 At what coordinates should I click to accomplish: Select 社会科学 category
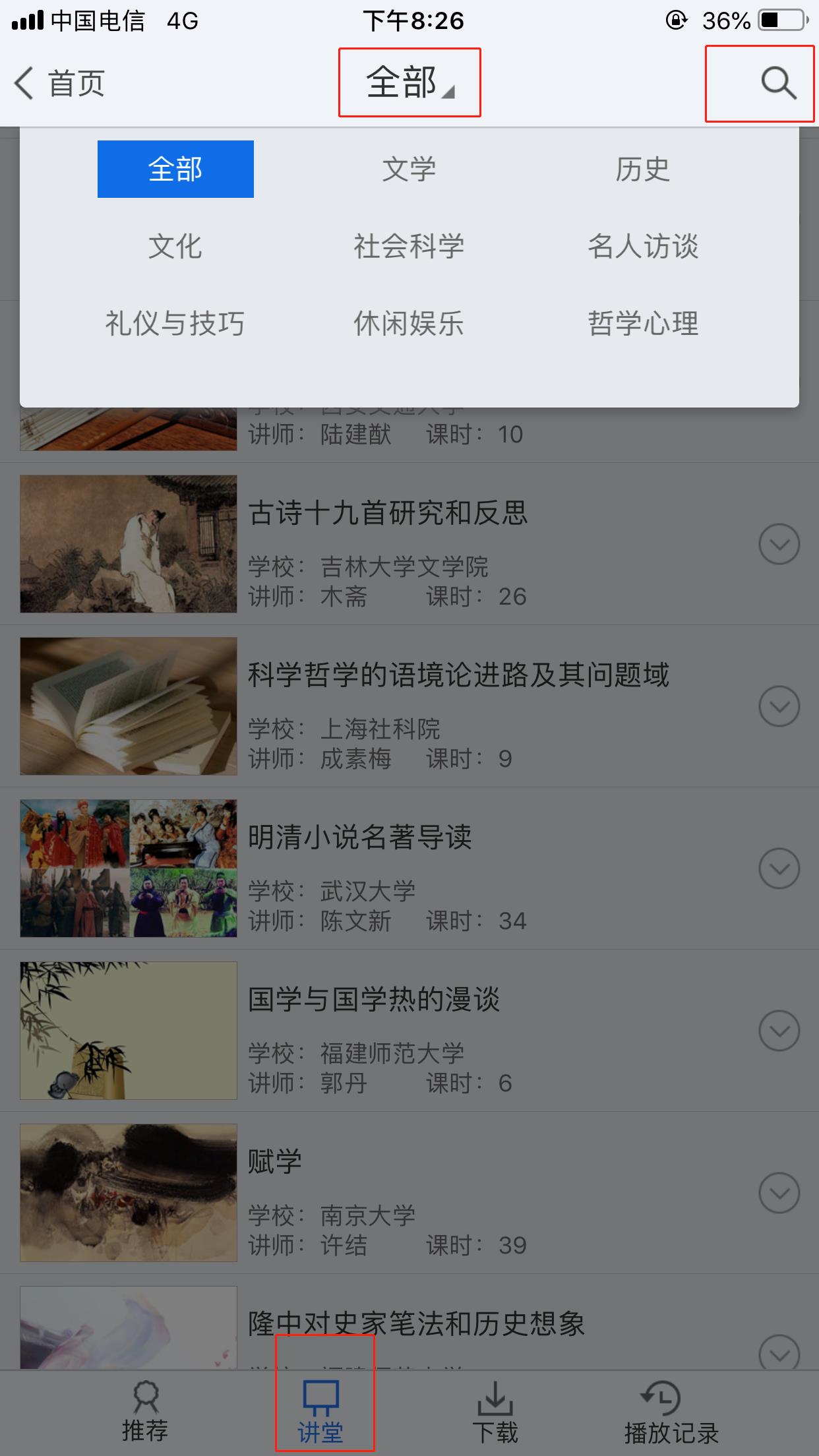coord(409,247)
